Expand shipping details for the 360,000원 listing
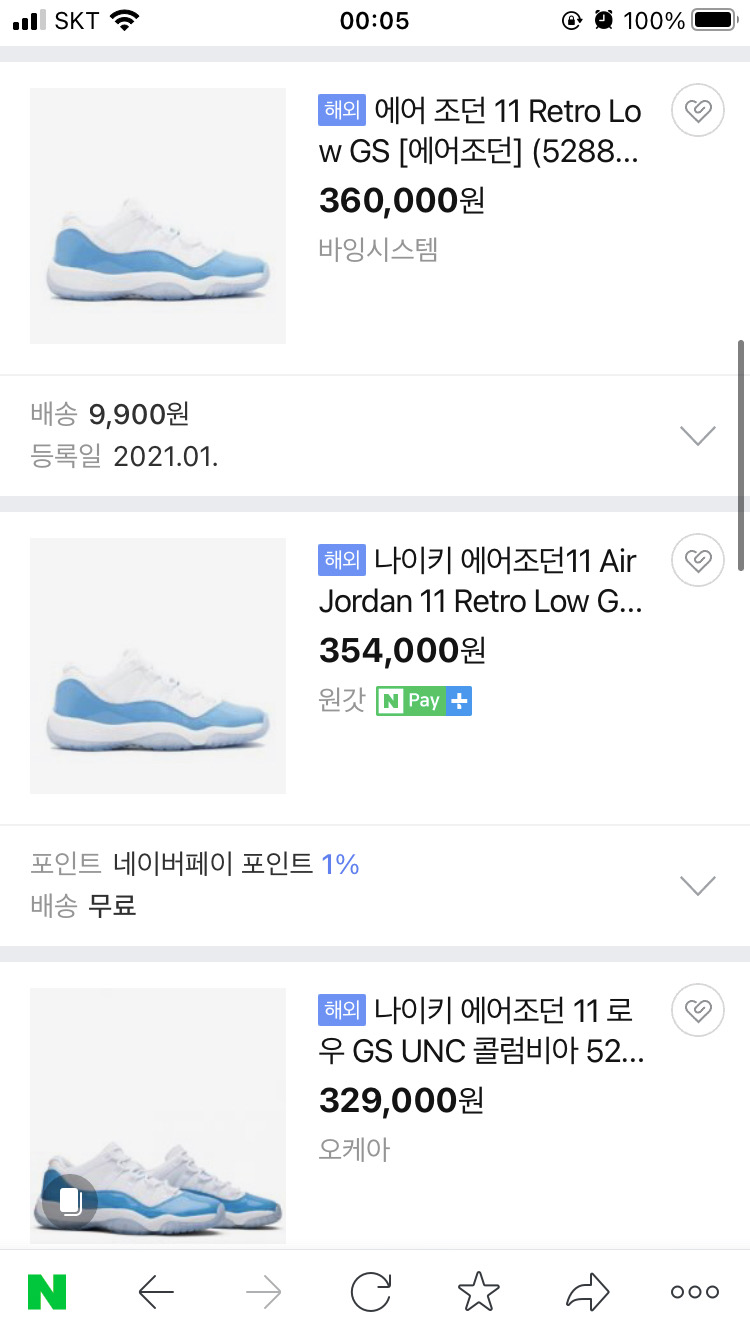 click(x=697, y=435)
